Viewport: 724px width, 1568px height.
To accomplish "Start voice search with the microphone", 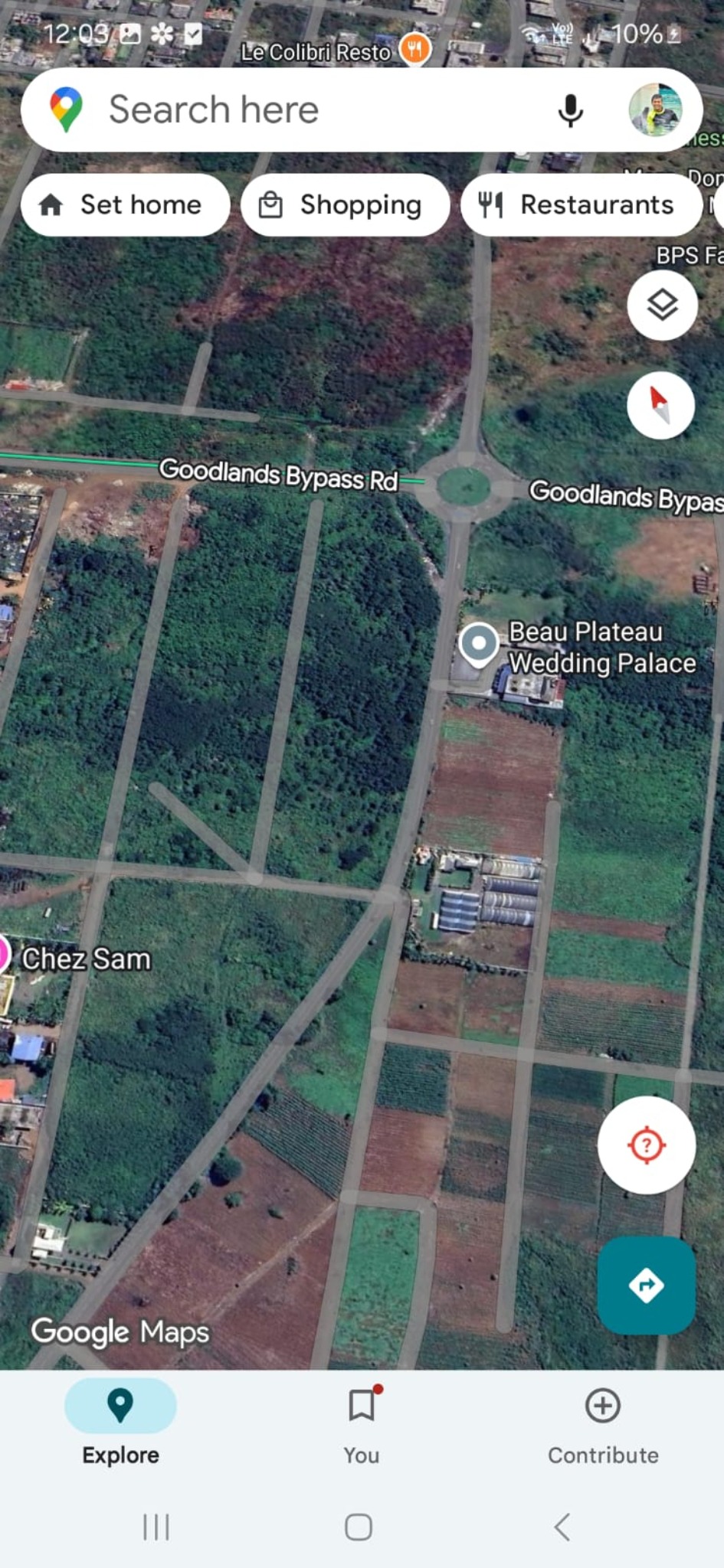I will pos(570,110).
